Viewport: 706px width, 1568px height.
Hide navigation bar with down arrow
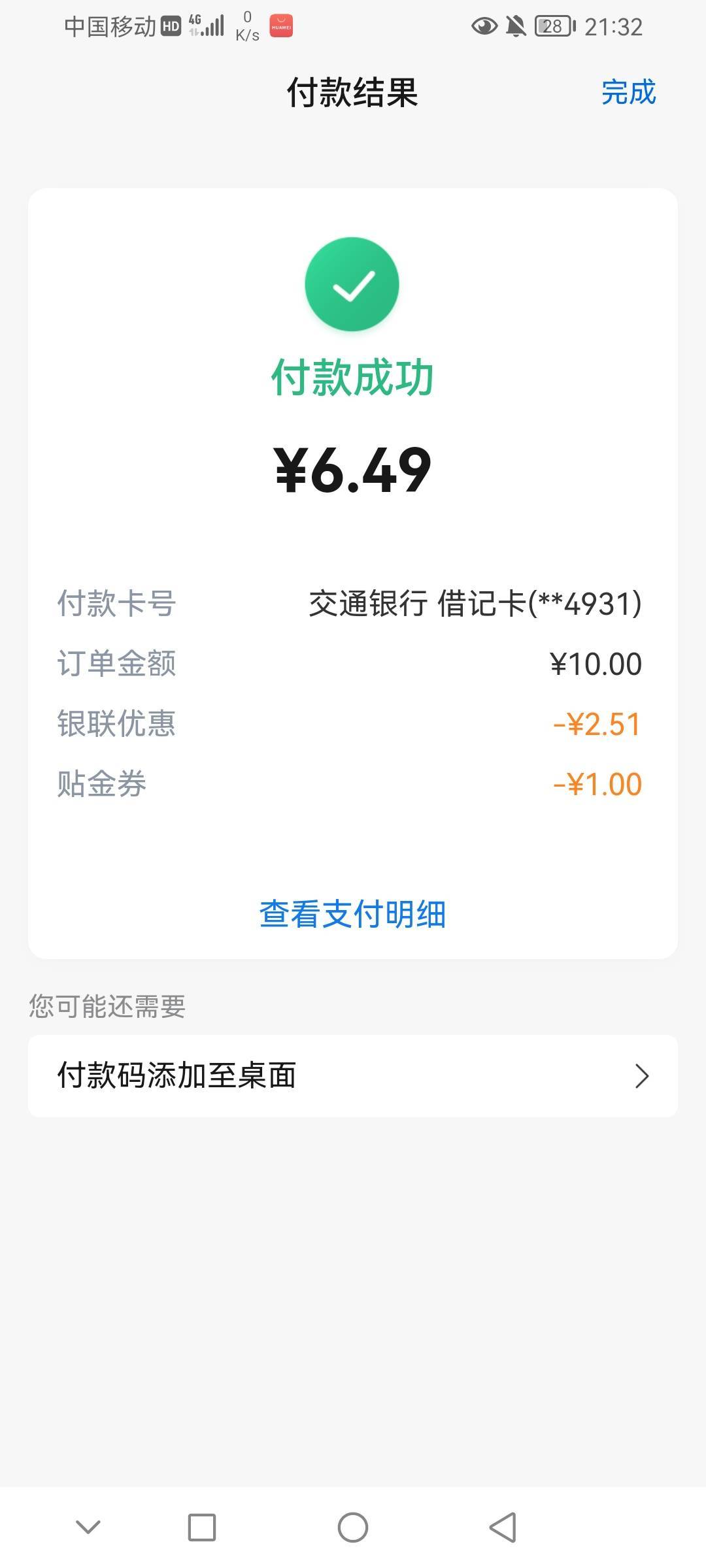pyautogui.click(x=88, y=1527)
